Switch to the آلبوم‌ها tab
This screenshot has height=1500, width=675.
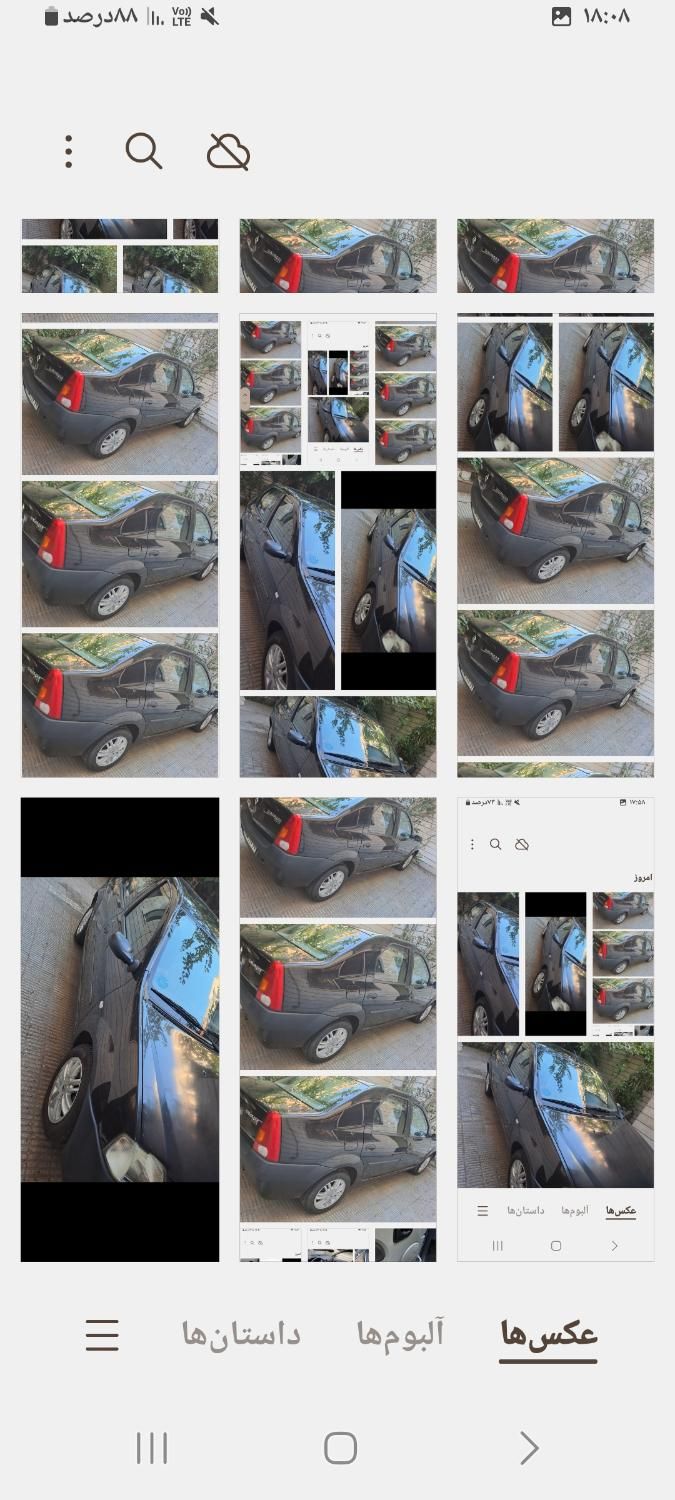[400, 1335]
